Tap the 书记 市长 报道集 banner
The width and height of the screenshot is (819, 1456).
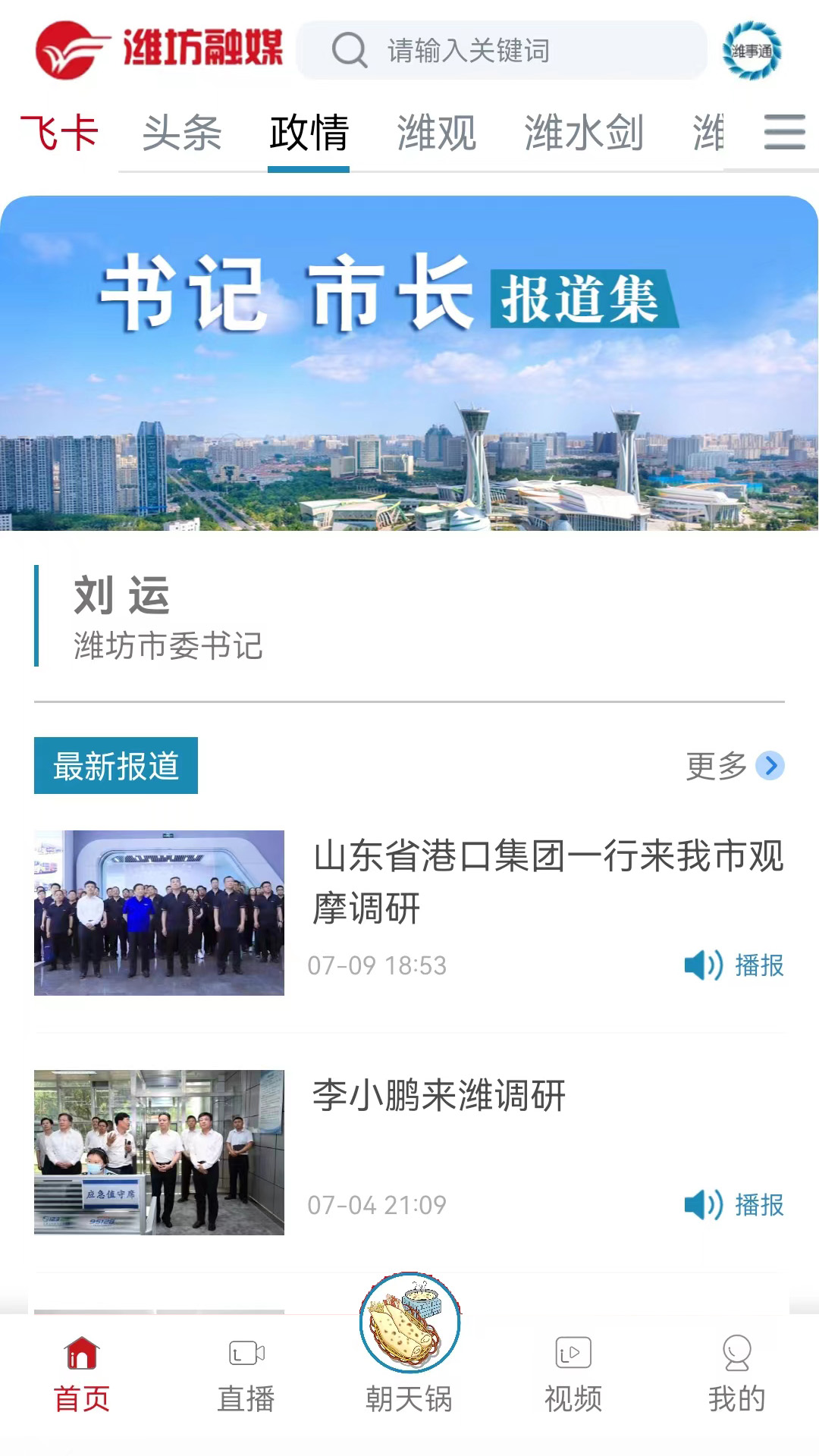[409, 356]
